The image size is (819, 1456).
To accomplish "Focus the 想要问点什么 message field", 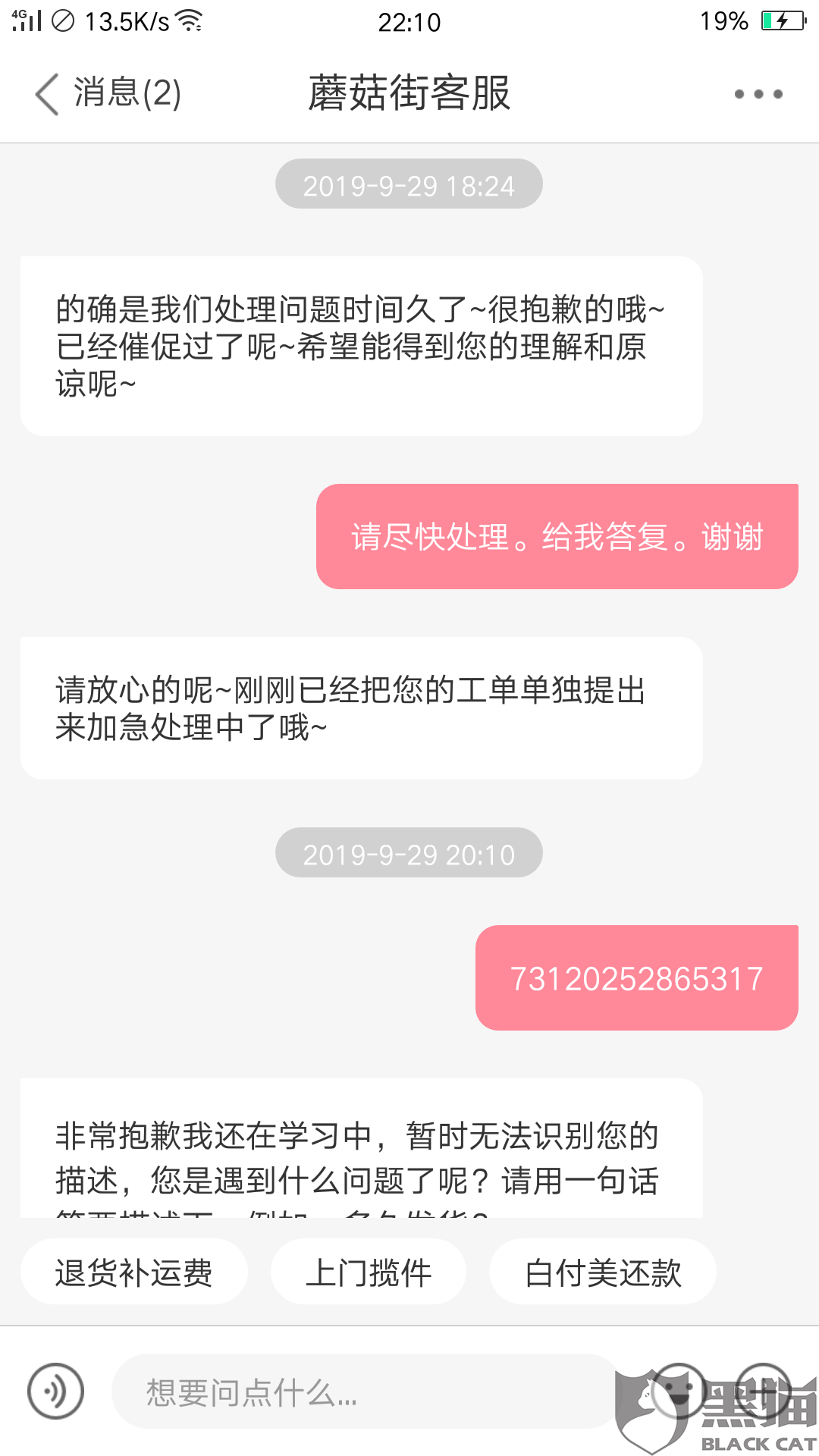I will (x=364, y=1392).
